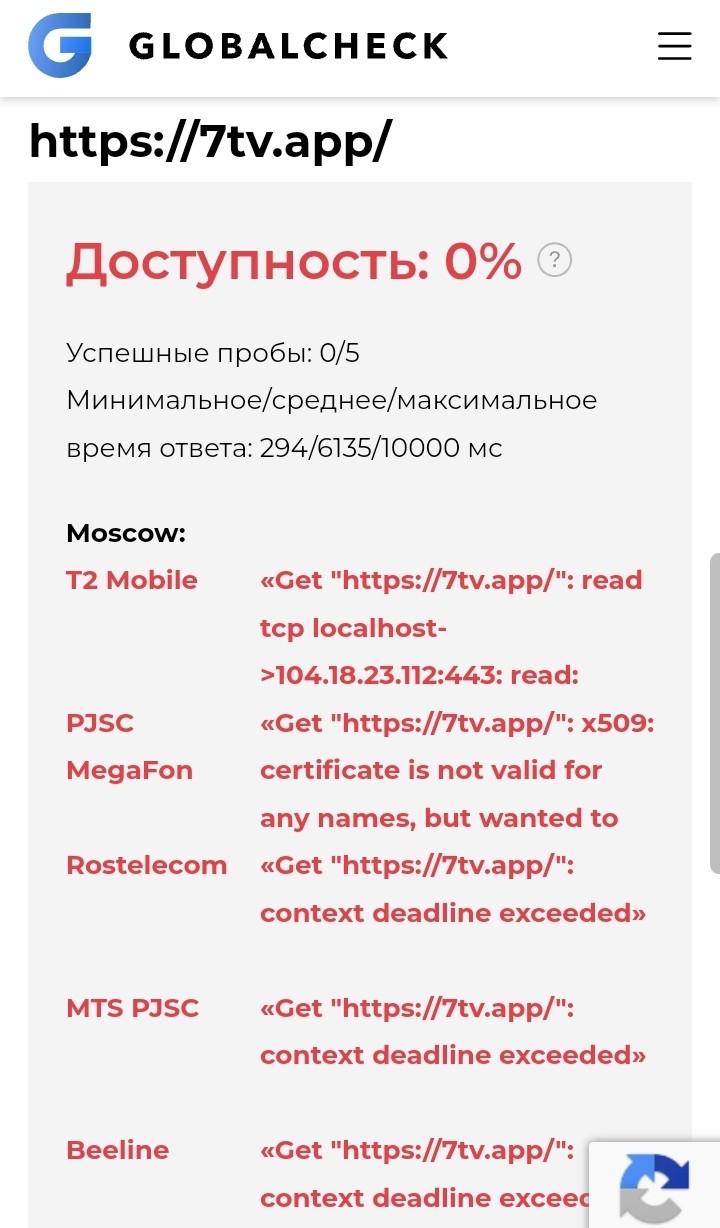Tap the reCAPTCHA badge
The image size is (720, 1228).
click(655, 1185)
